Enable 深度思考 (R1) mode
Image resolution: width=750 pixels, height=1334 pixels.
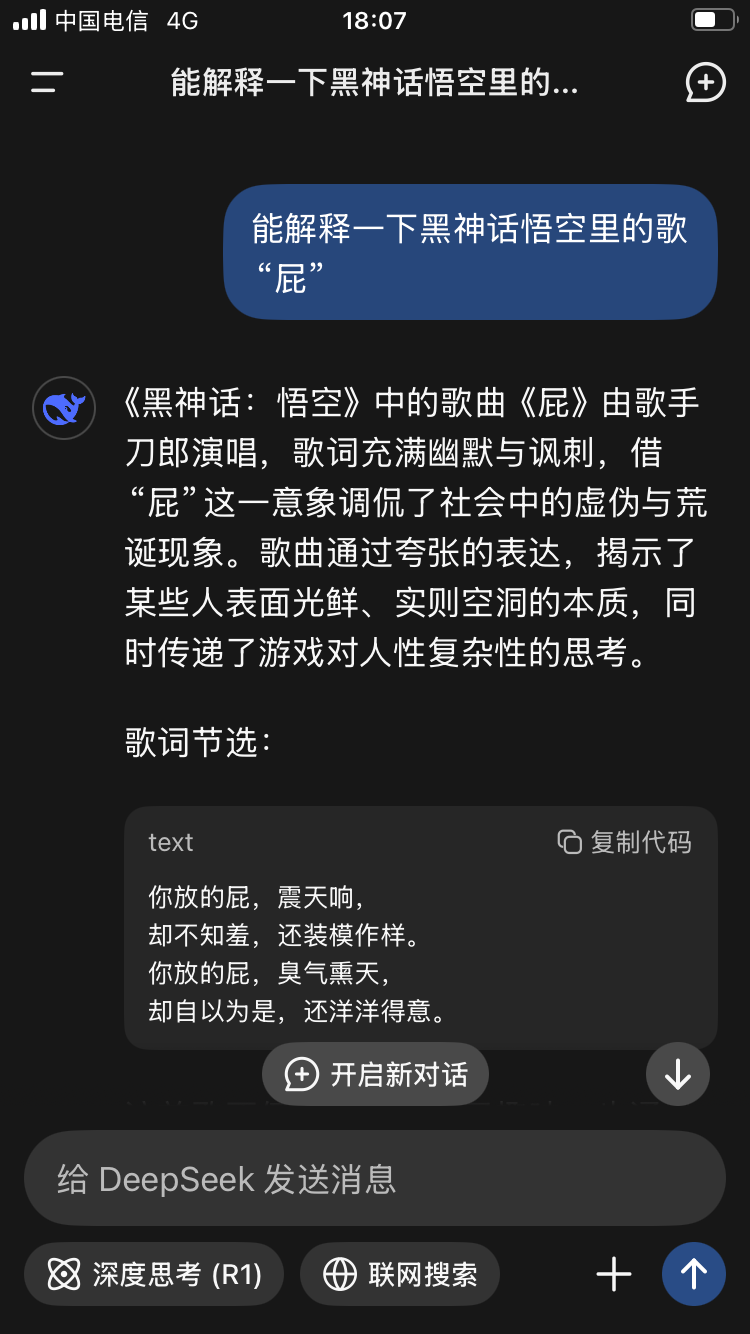point(155,1274)
